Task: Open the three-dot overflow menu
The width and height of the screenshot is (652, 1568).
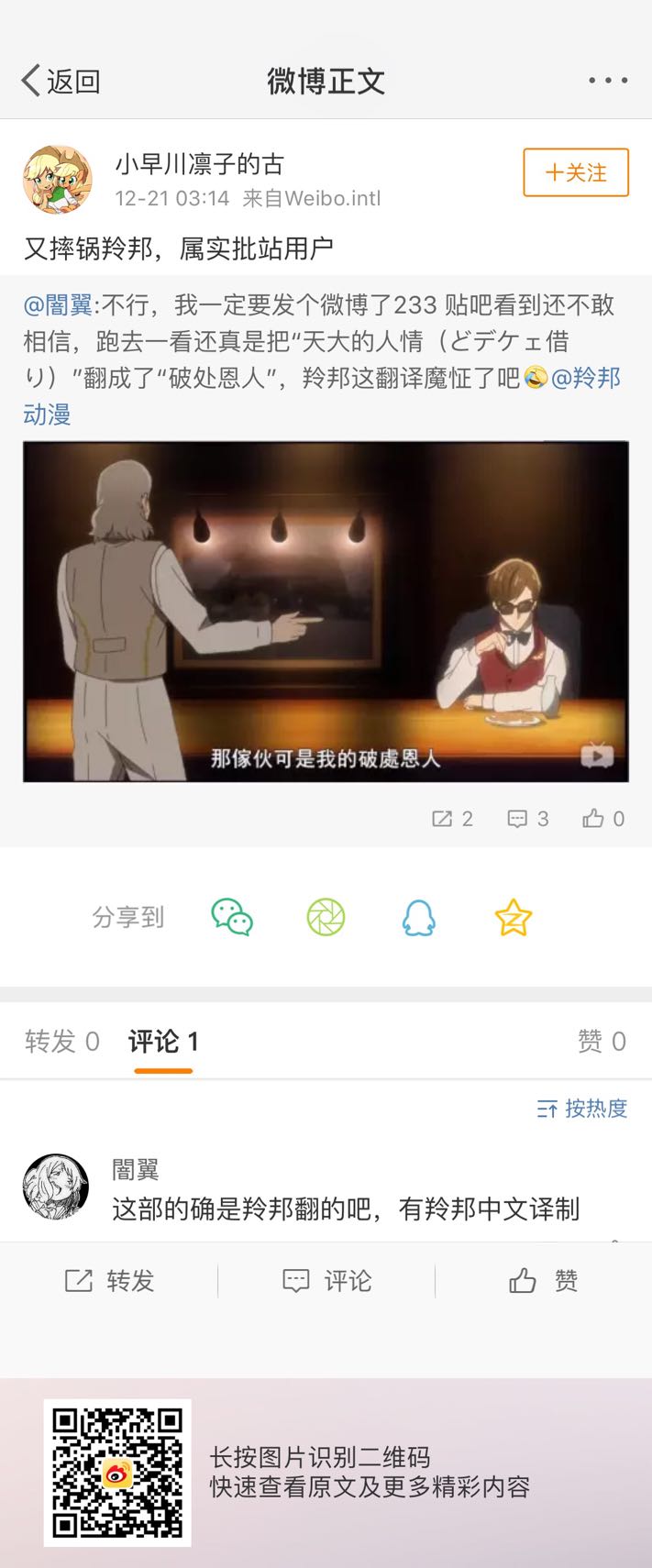Action: point(608,81)
